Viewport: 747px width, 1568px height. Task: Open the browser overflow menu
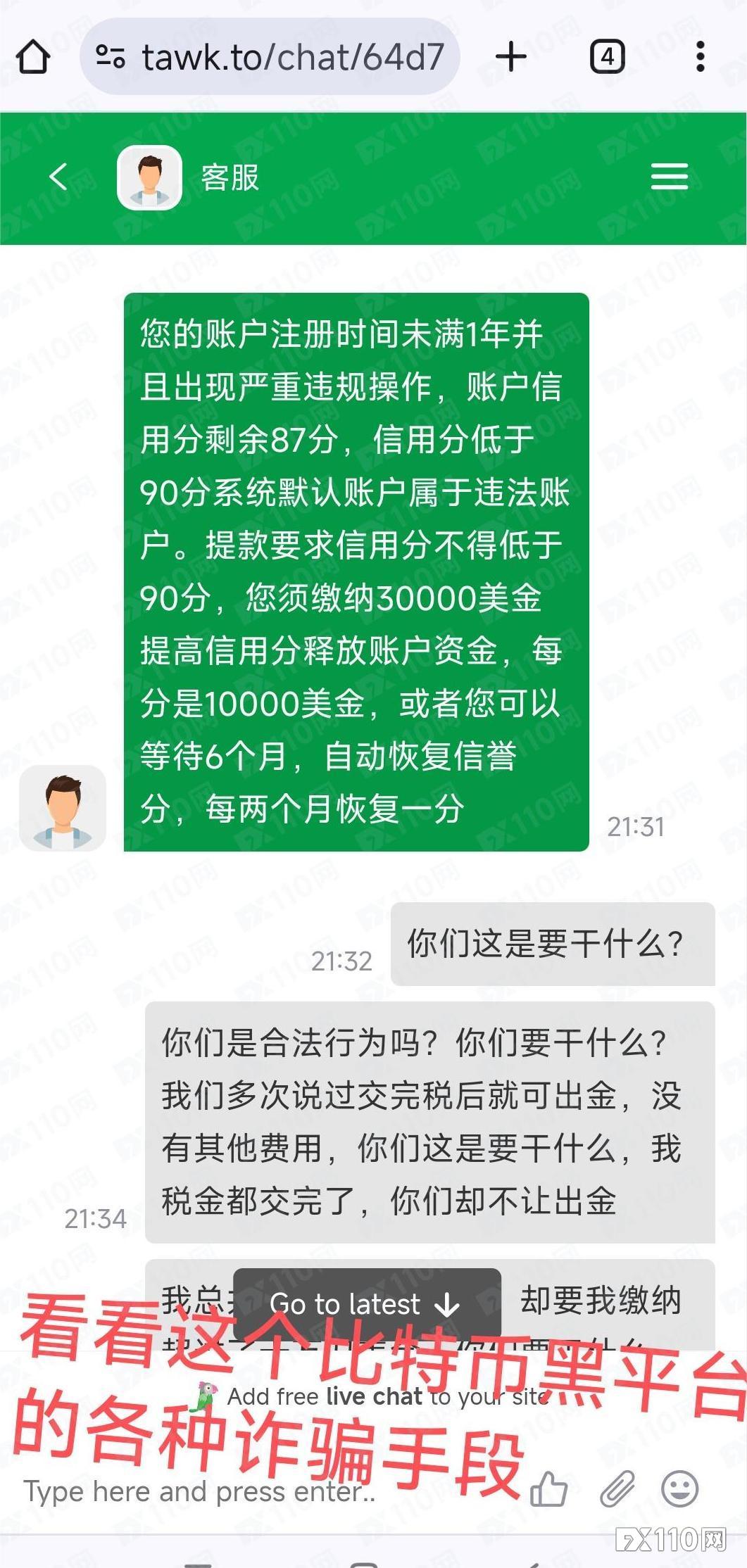(700, 57)
